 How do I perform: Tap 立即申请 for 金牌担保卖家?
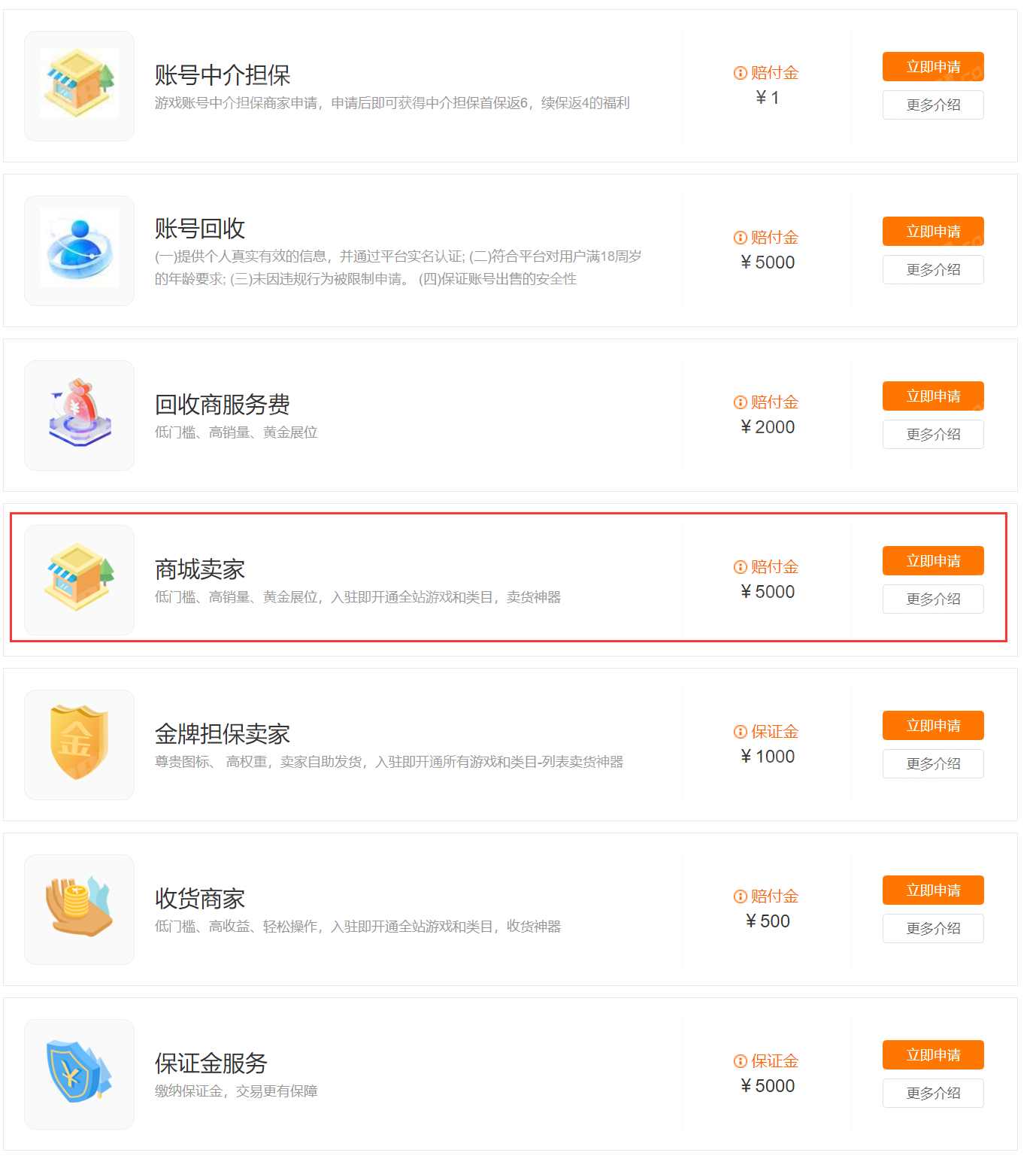[933, 726]
